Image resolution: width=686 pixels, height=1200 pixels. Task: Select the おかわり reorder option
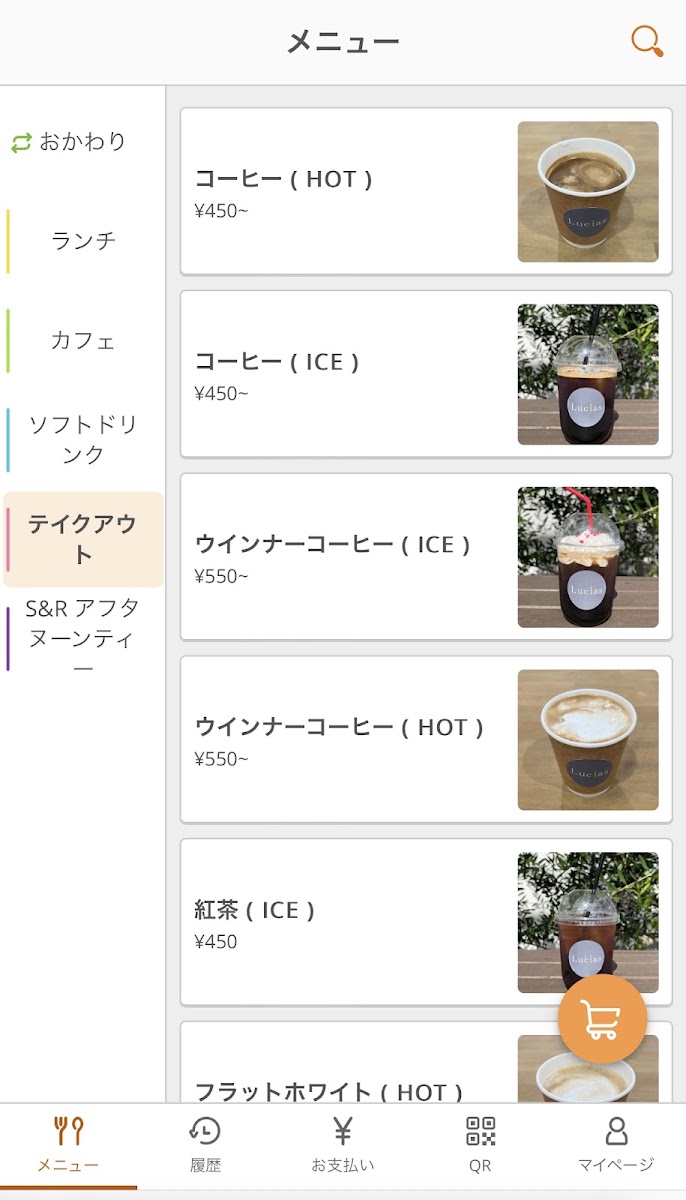coord(70,142)
